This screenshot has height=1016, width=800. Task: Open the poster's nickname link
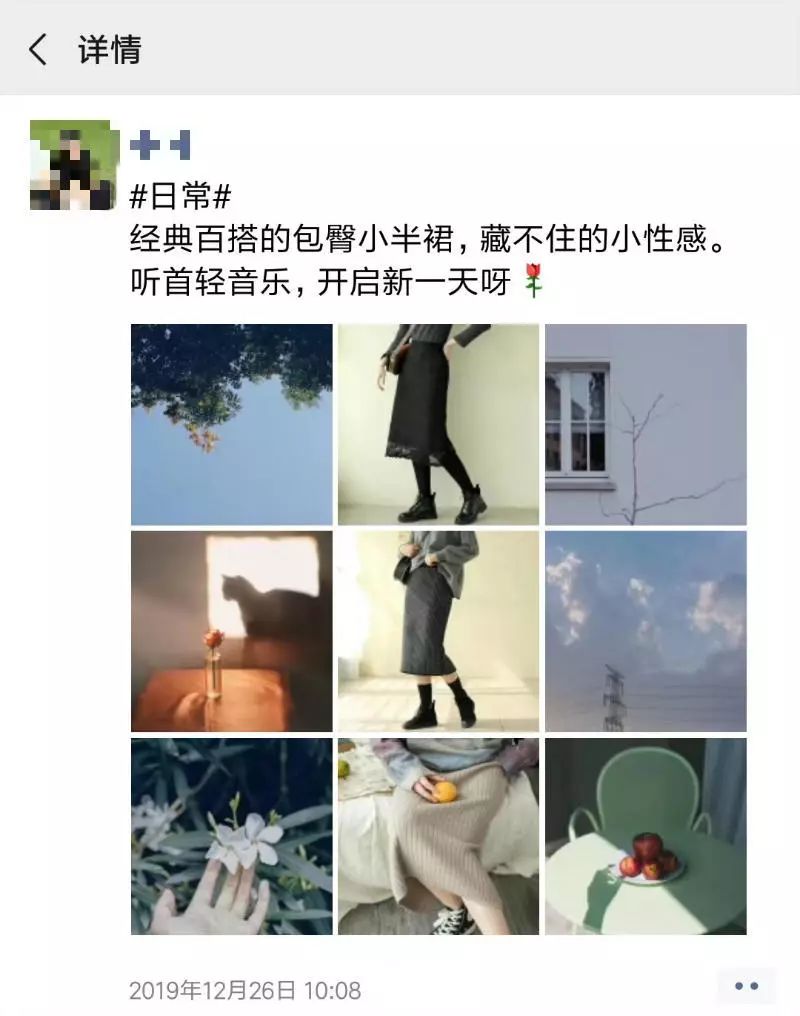pyautogui.click(x=160, y=147)
